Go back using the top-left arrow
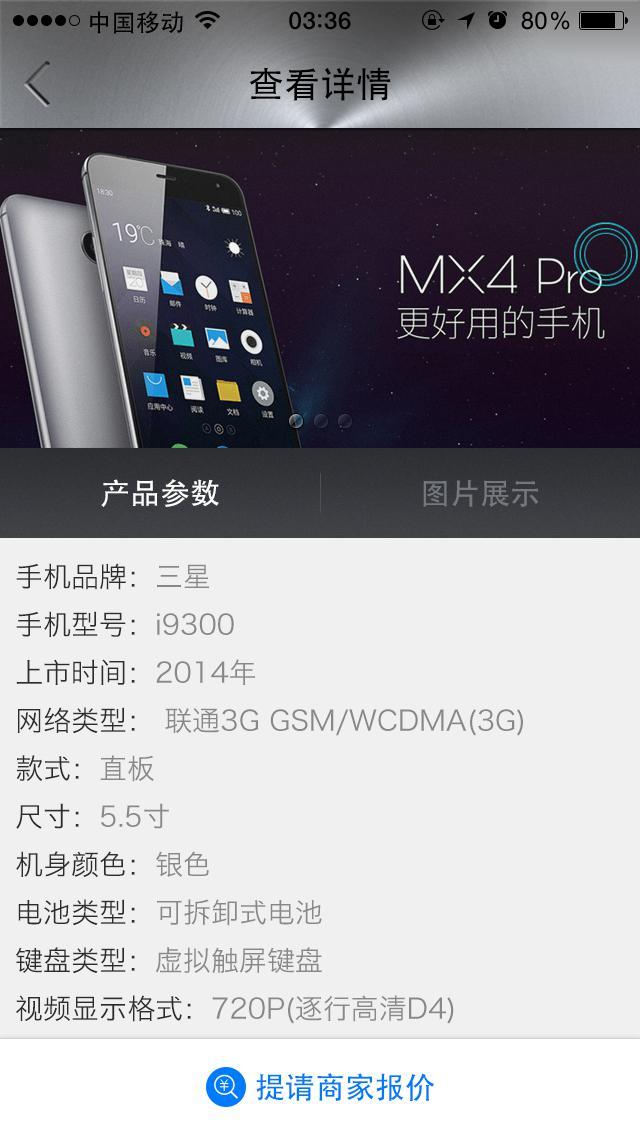 (37, 84)
